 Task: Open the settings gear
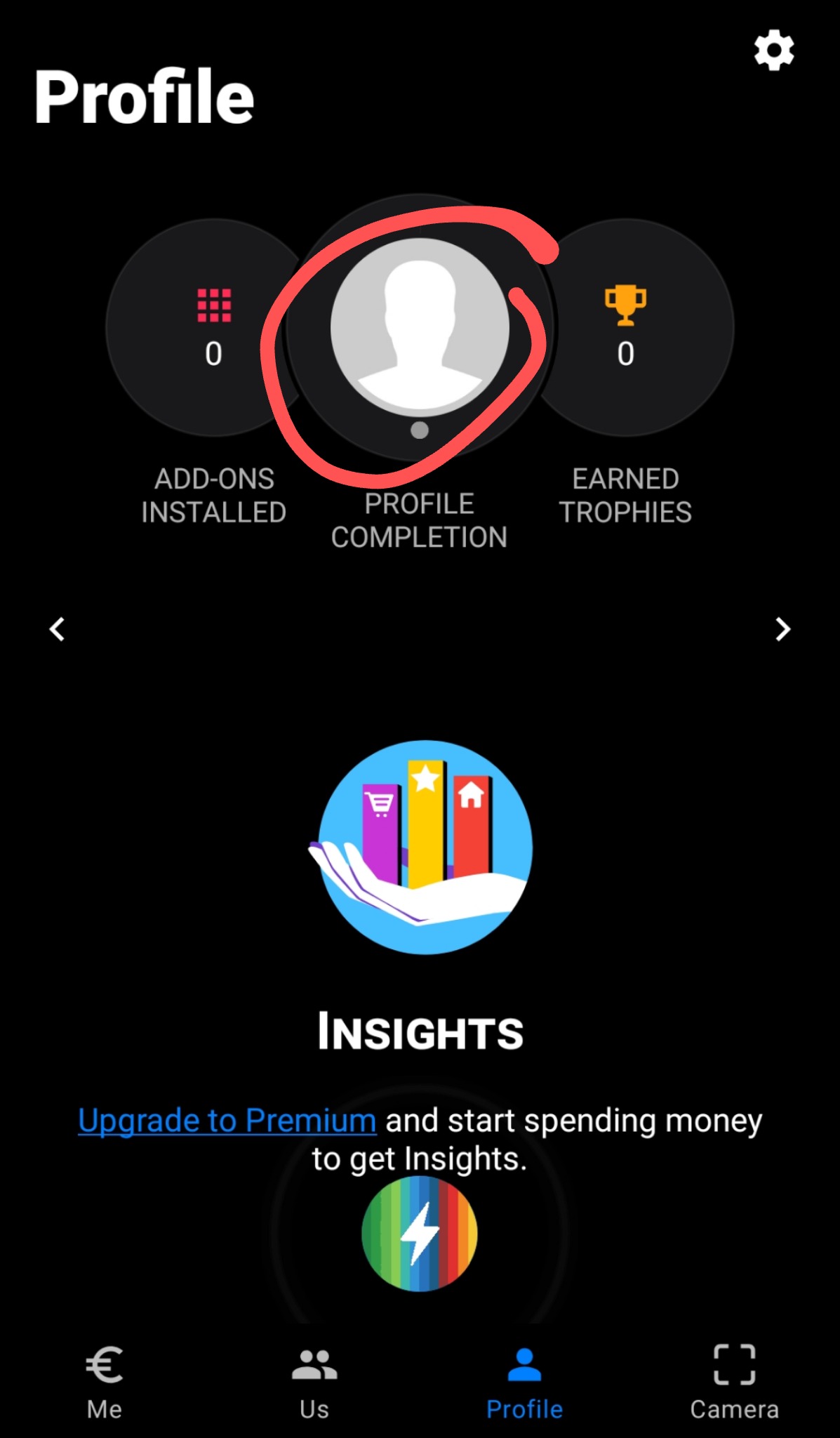tap(774, 50)
